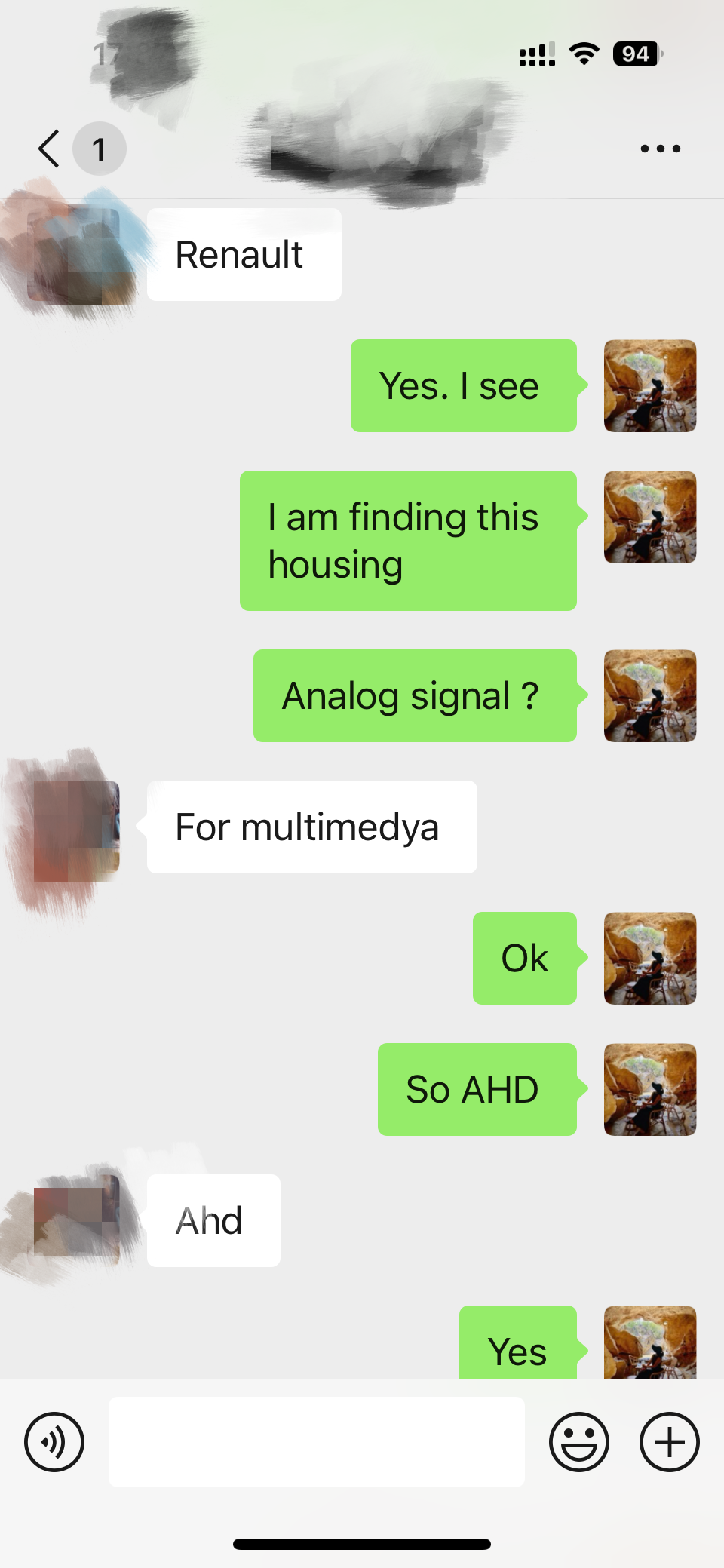Open the chat options three-dot menu
This screenshot has height=1568, width=724.
pyautogui.click(x=661, y=149)
